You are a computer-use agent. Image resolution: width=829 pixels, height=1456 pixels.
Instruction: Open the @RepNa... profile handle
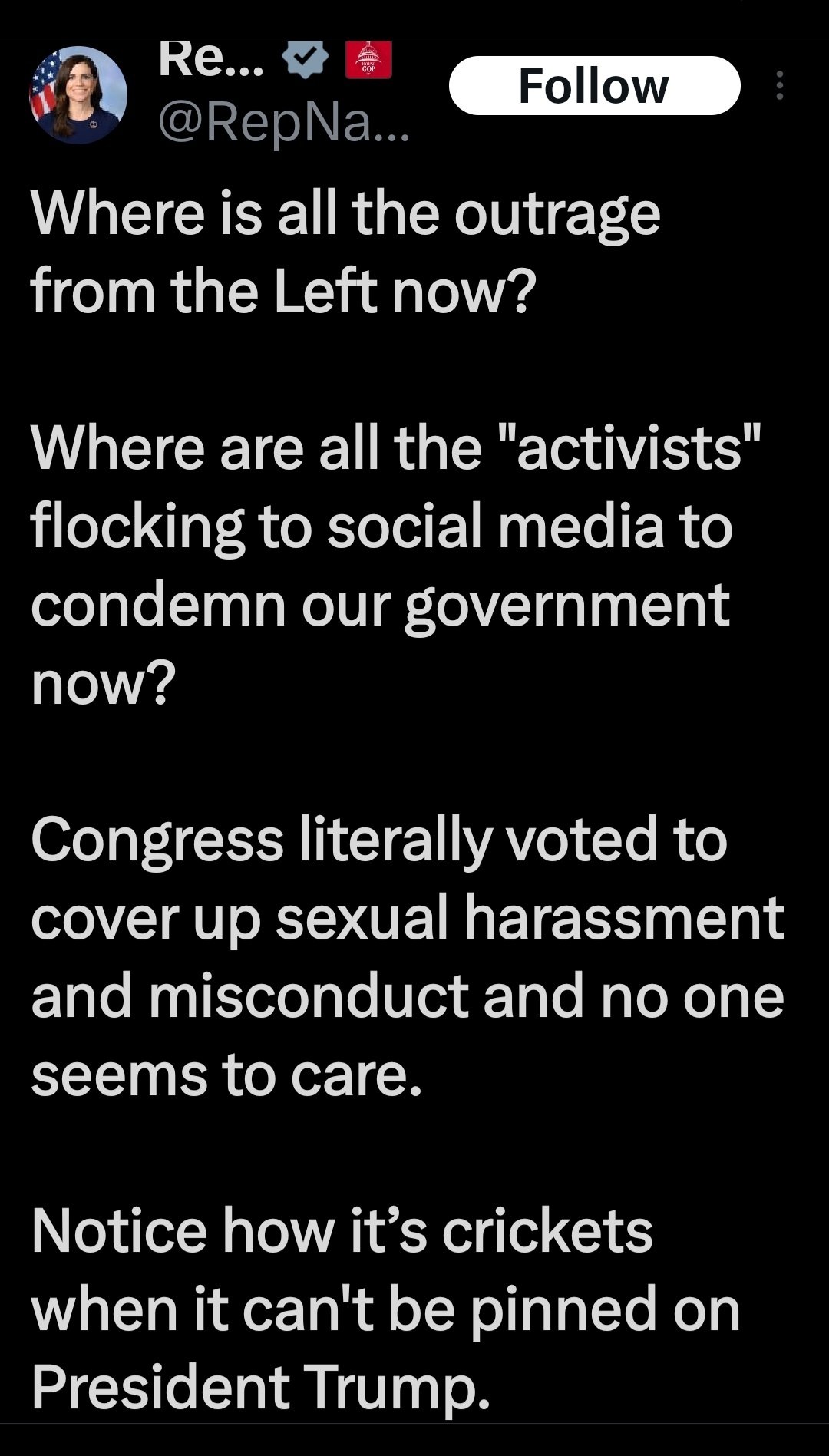[x=283, y=123]
